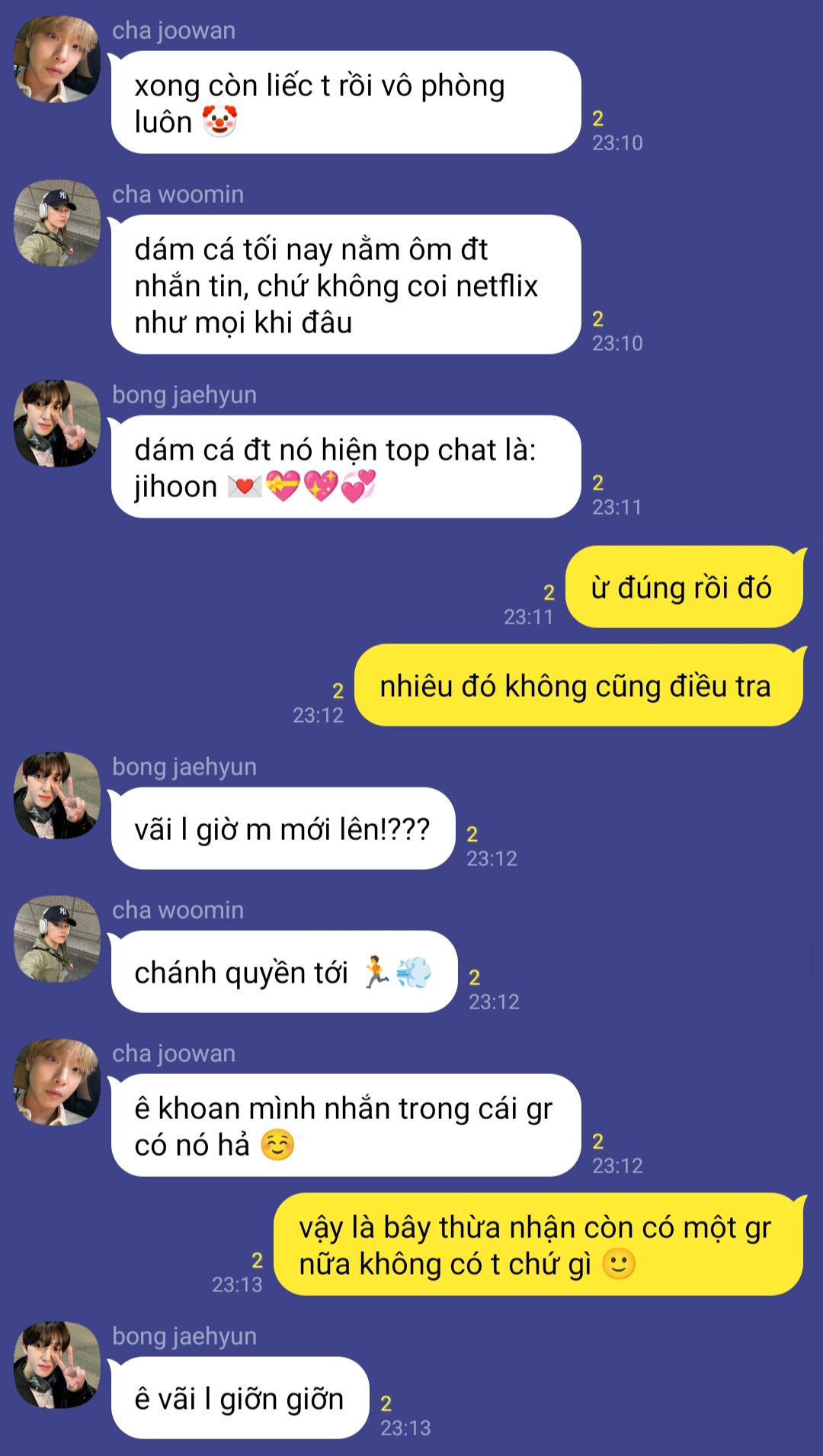Image resolution: width=823 pixels, height=1456 pixels.
Task: View cha joowan's profile beside "ê khoan mình" message
Action: (57, 1082)
